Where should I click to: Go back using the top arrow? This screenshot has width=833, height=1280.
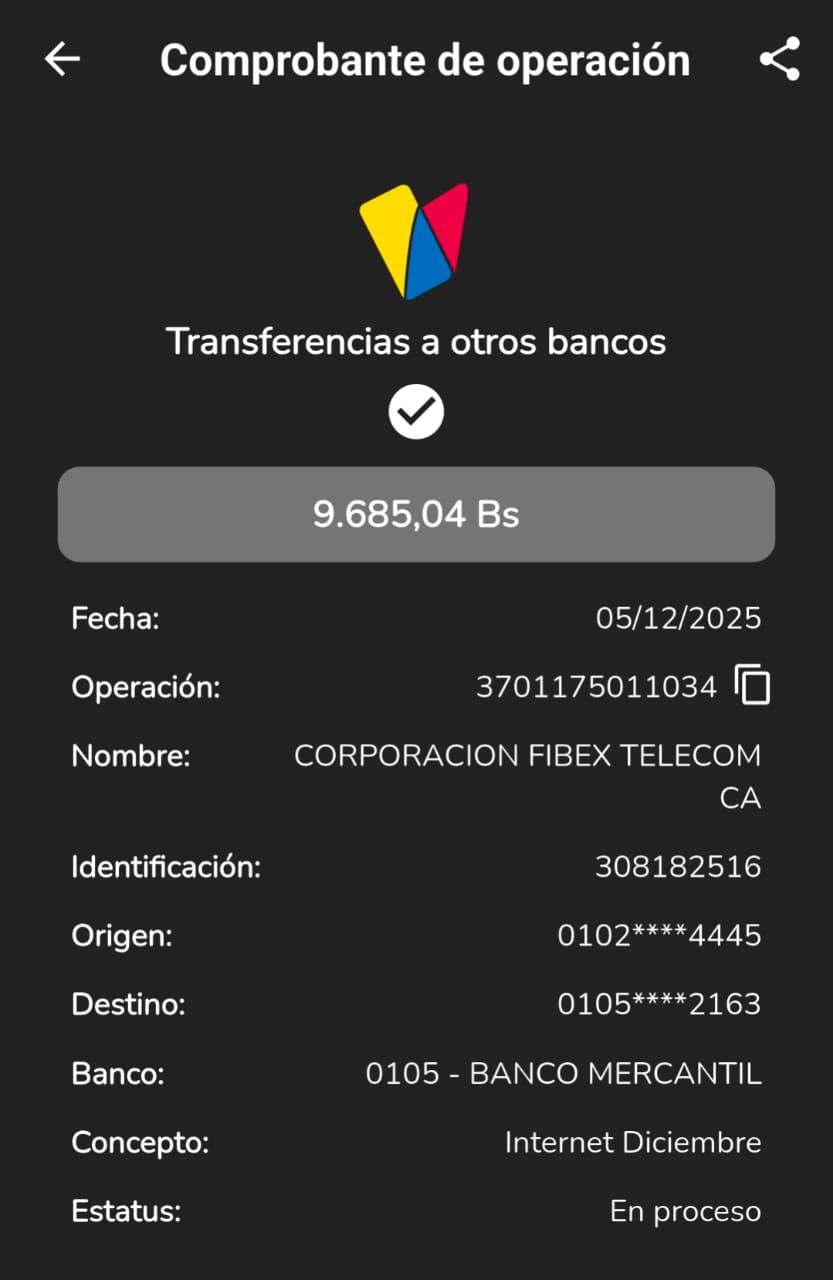pyautogui.click(x=62, y=60)
